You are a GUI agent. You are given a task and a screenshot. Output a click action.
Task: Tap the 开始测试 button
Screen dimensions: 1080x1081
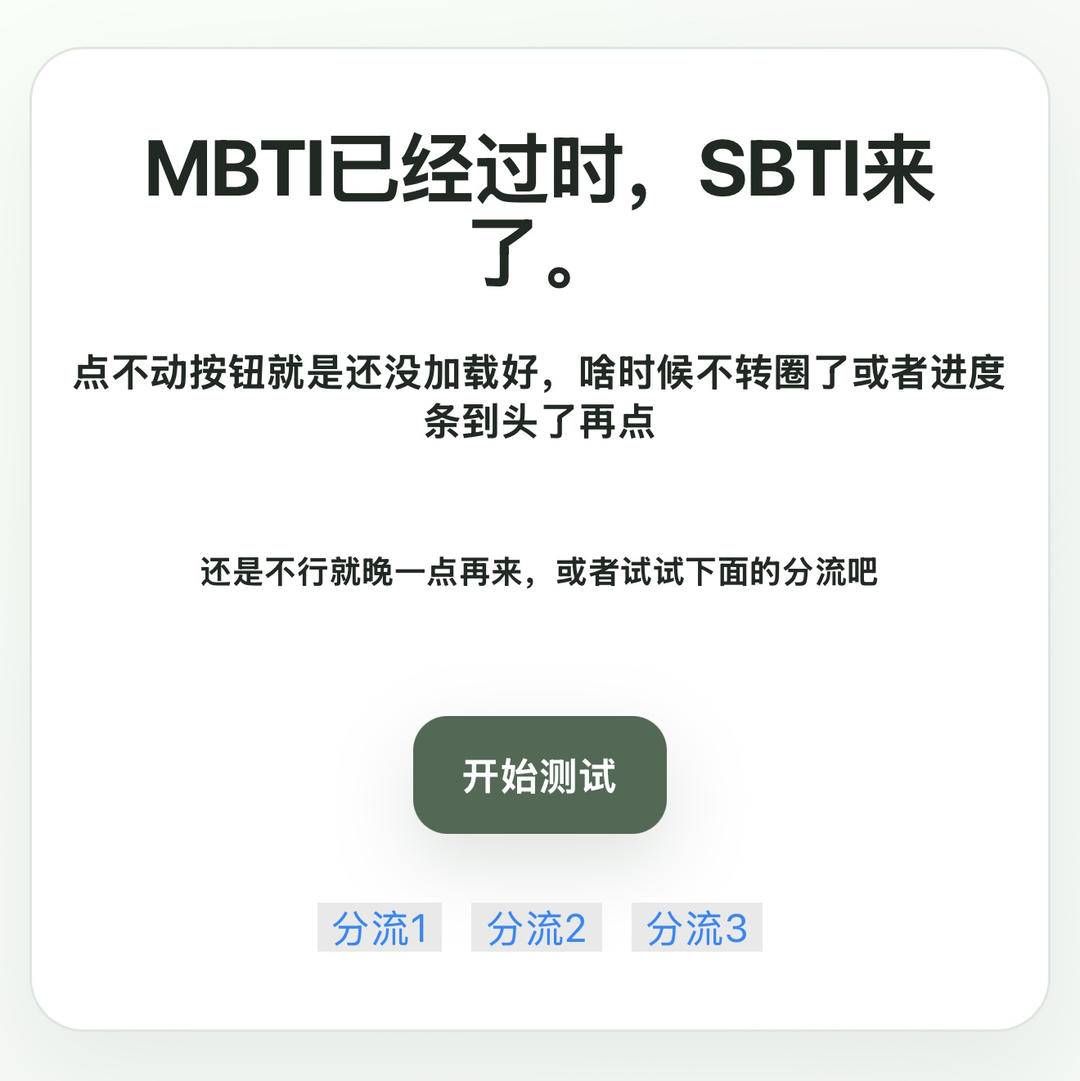pyautogui.click(x=539, y=775)
